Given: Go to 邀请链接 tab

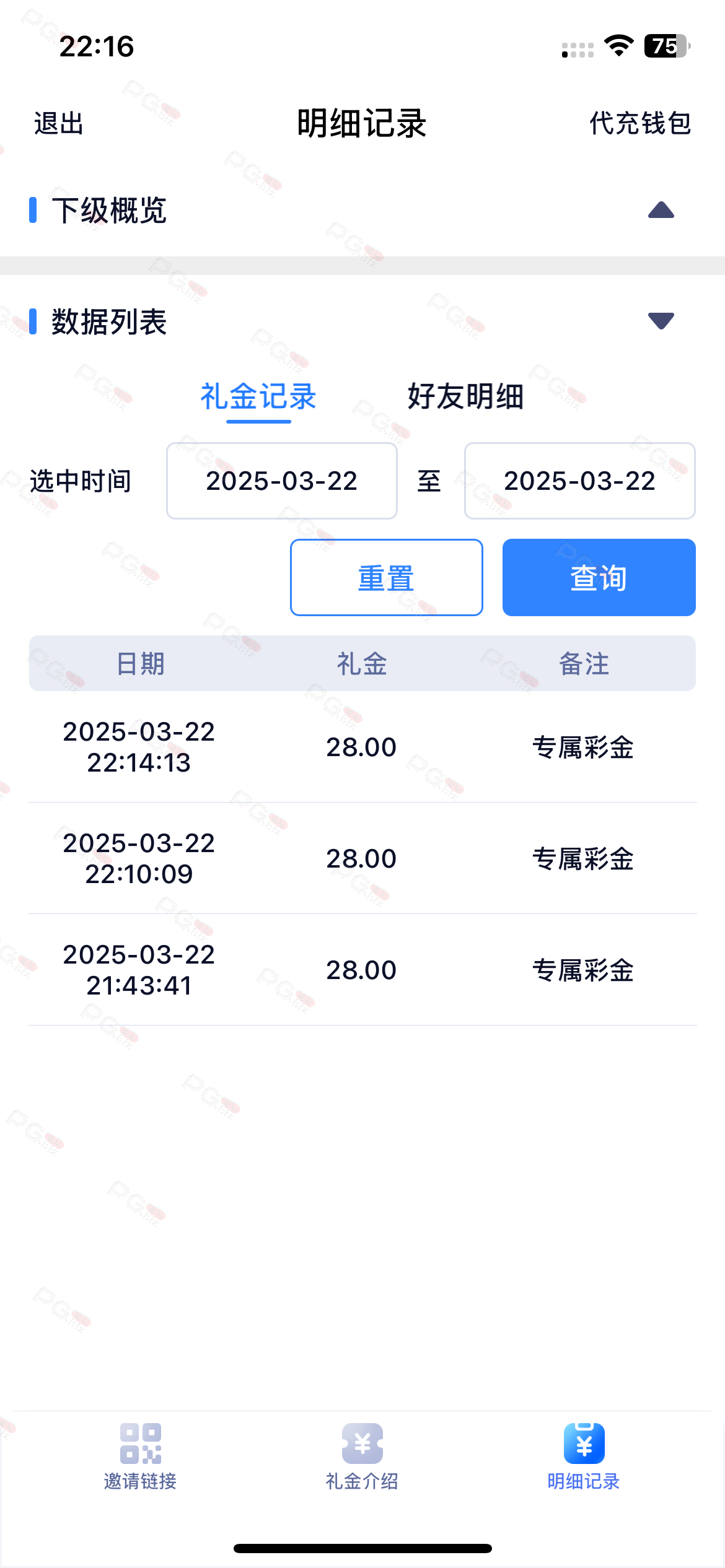Looking at the screenshot, I should pos(140,1457).
